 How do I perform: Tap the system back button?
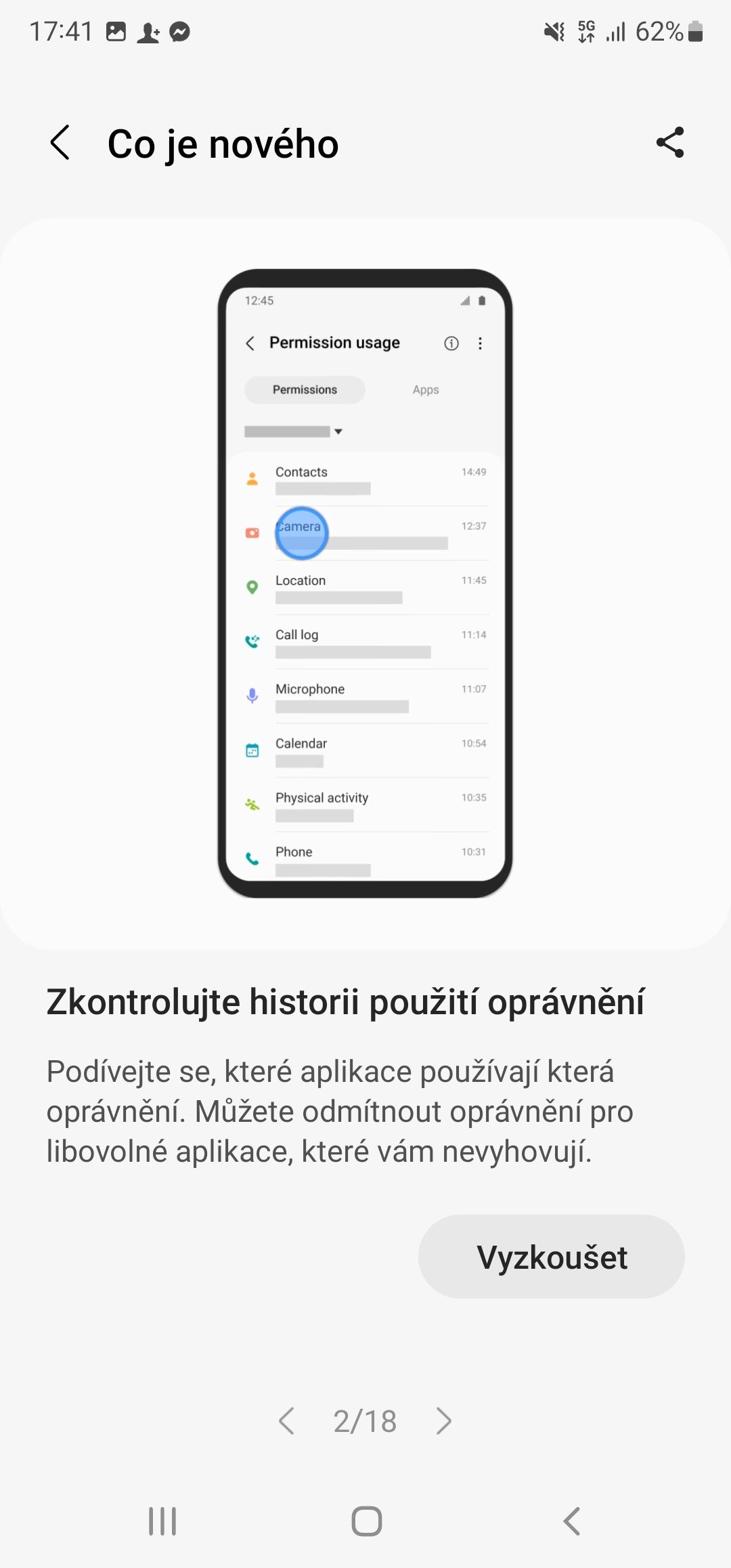(572, 1521)
